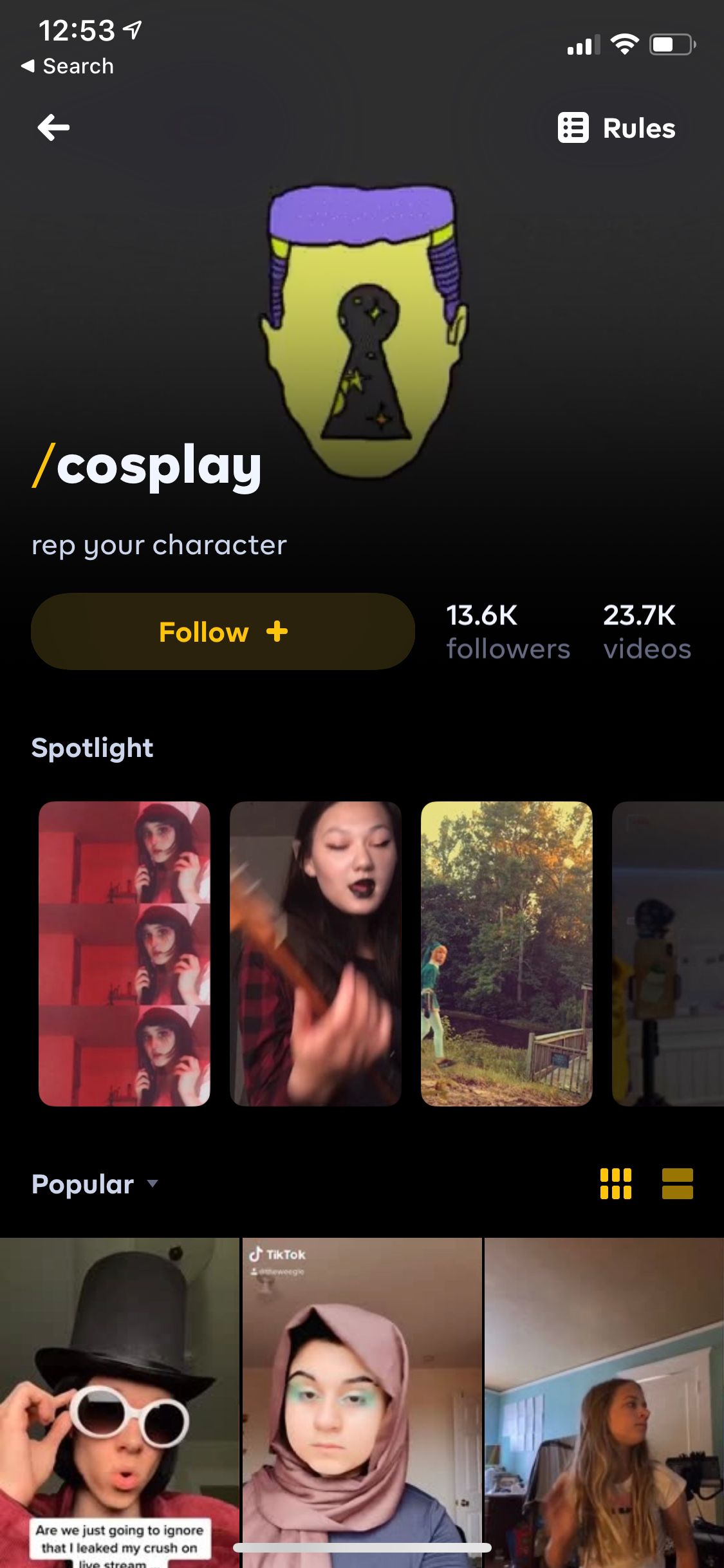The width and height of the screenshot is (724, 1568).
Task: Open the blue bedroom girl video
Action: click(604, 1397)
